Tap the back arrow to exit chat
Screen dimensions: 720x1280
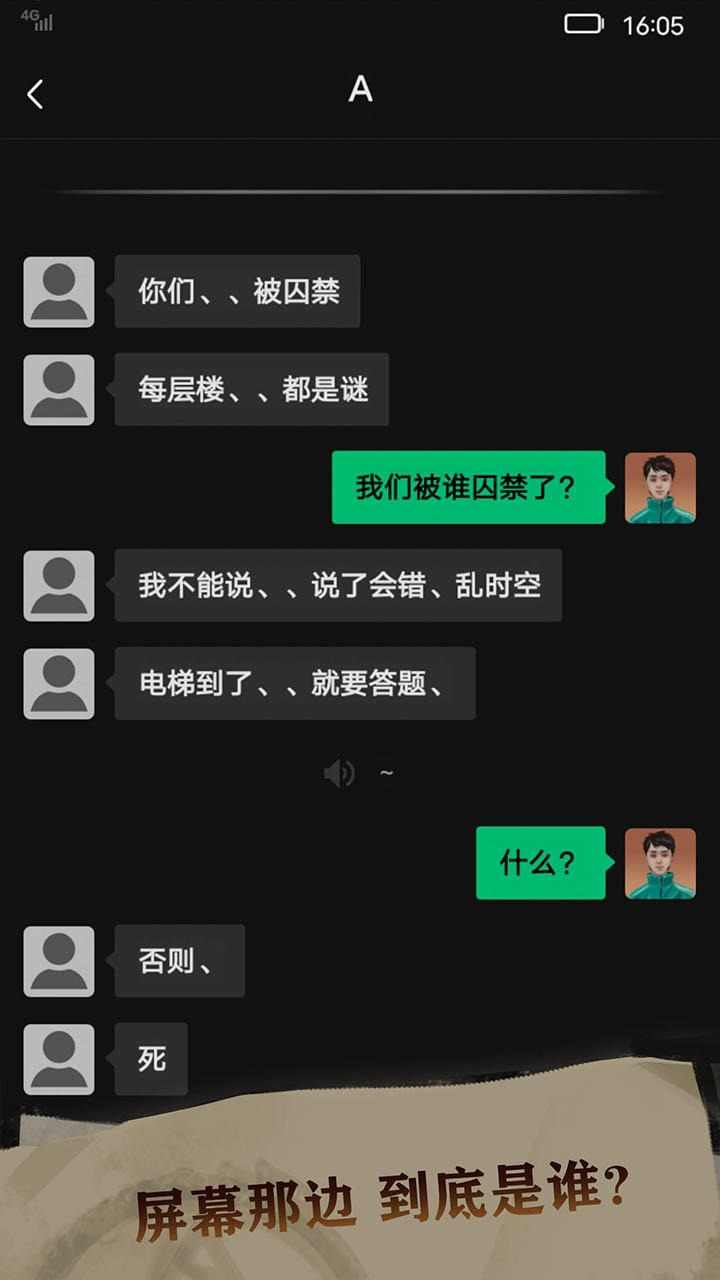point(35,94)
